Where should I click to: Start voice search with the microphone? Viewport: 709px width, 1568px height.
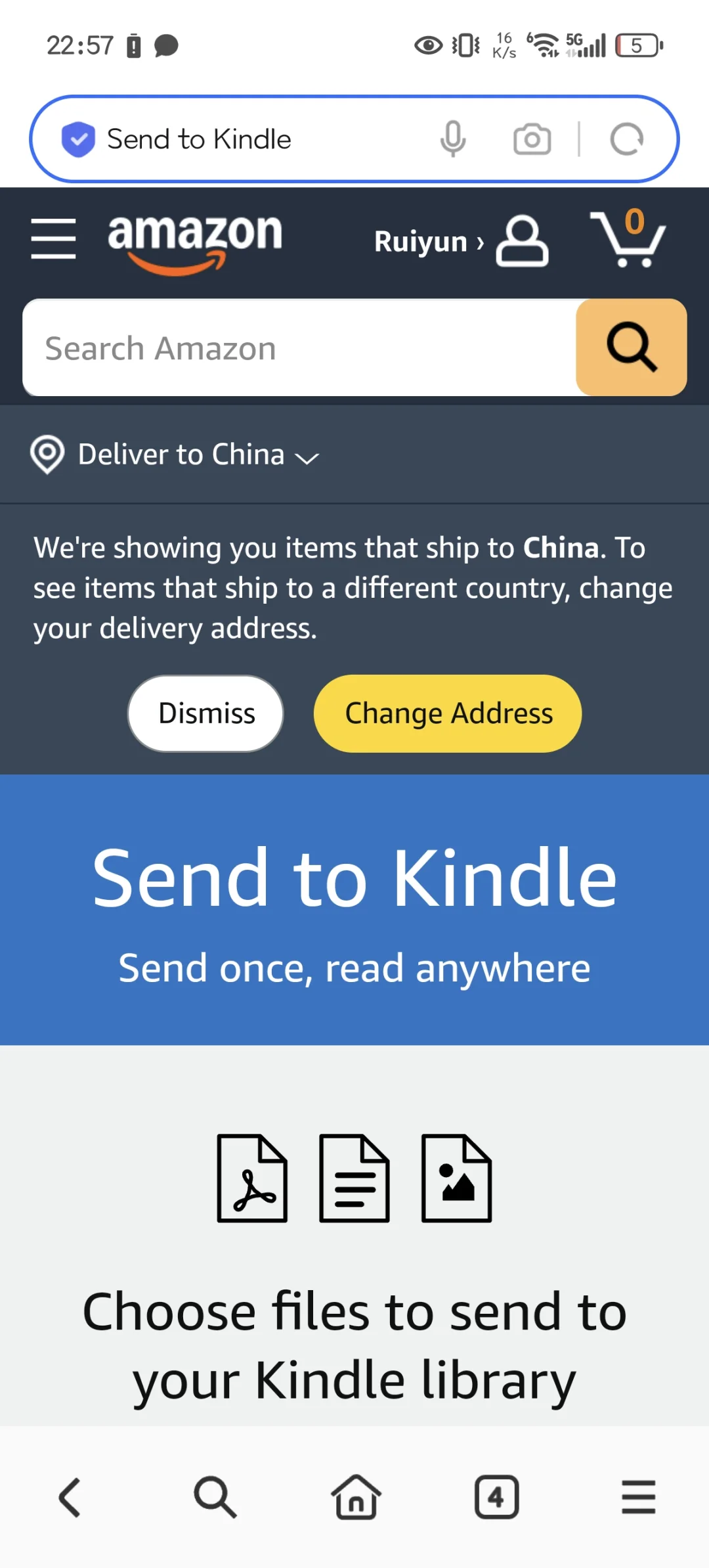(x=453, y=139)
